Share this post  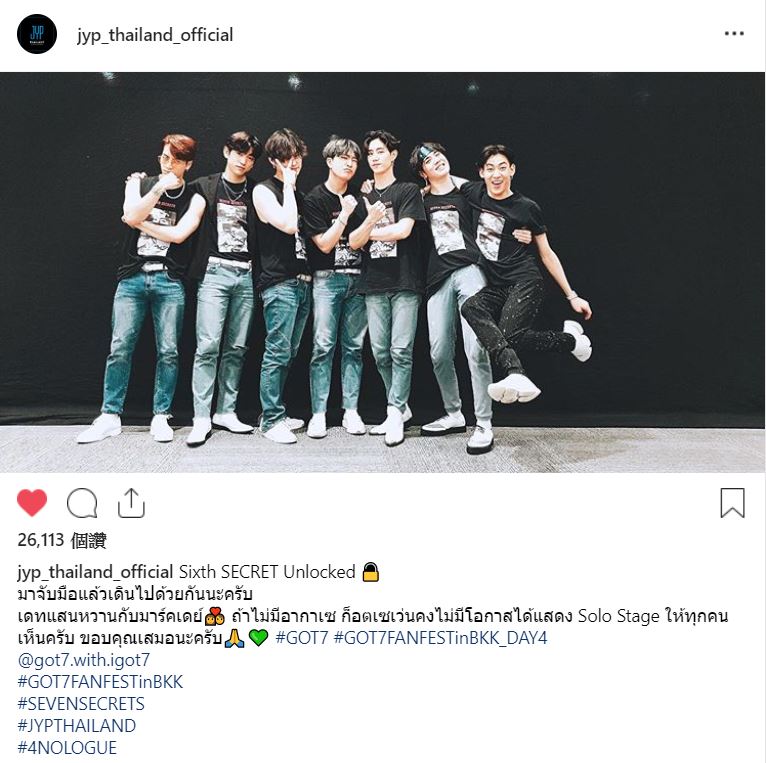pos(131,503)
